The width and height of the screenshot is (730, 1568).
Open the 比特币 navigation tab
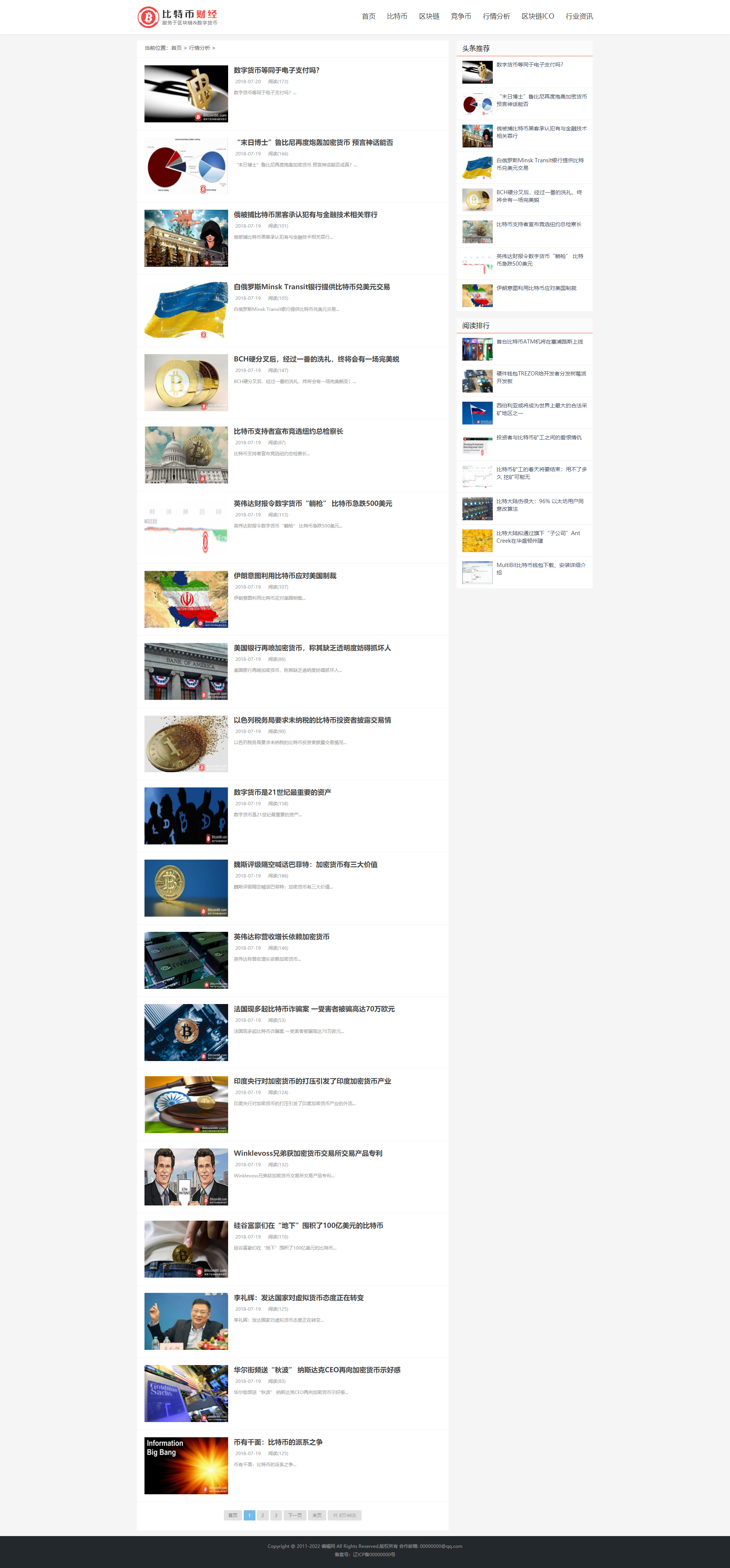397,16
